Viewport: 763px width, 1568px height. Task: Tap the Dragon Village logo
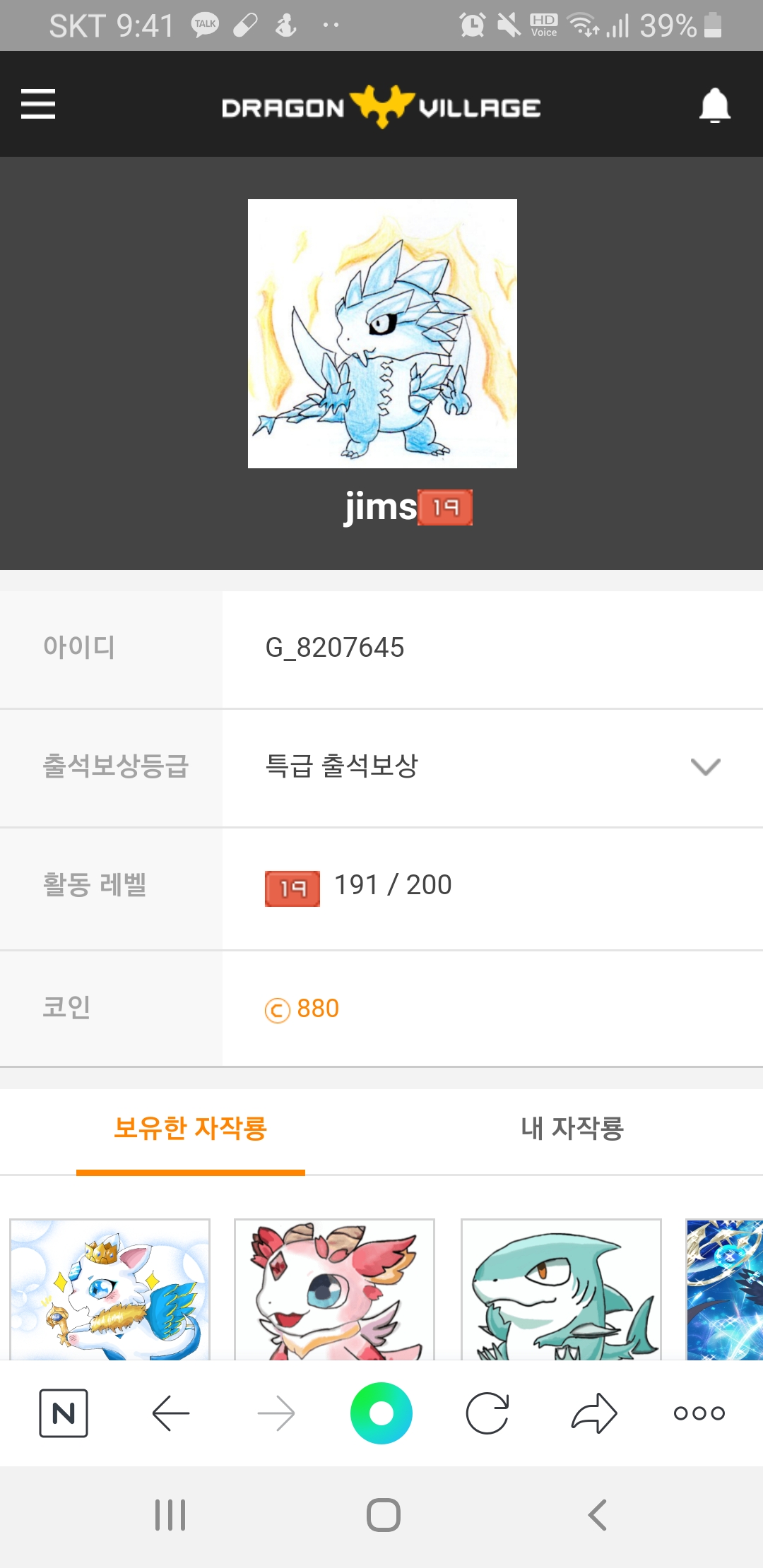[381, 107]
